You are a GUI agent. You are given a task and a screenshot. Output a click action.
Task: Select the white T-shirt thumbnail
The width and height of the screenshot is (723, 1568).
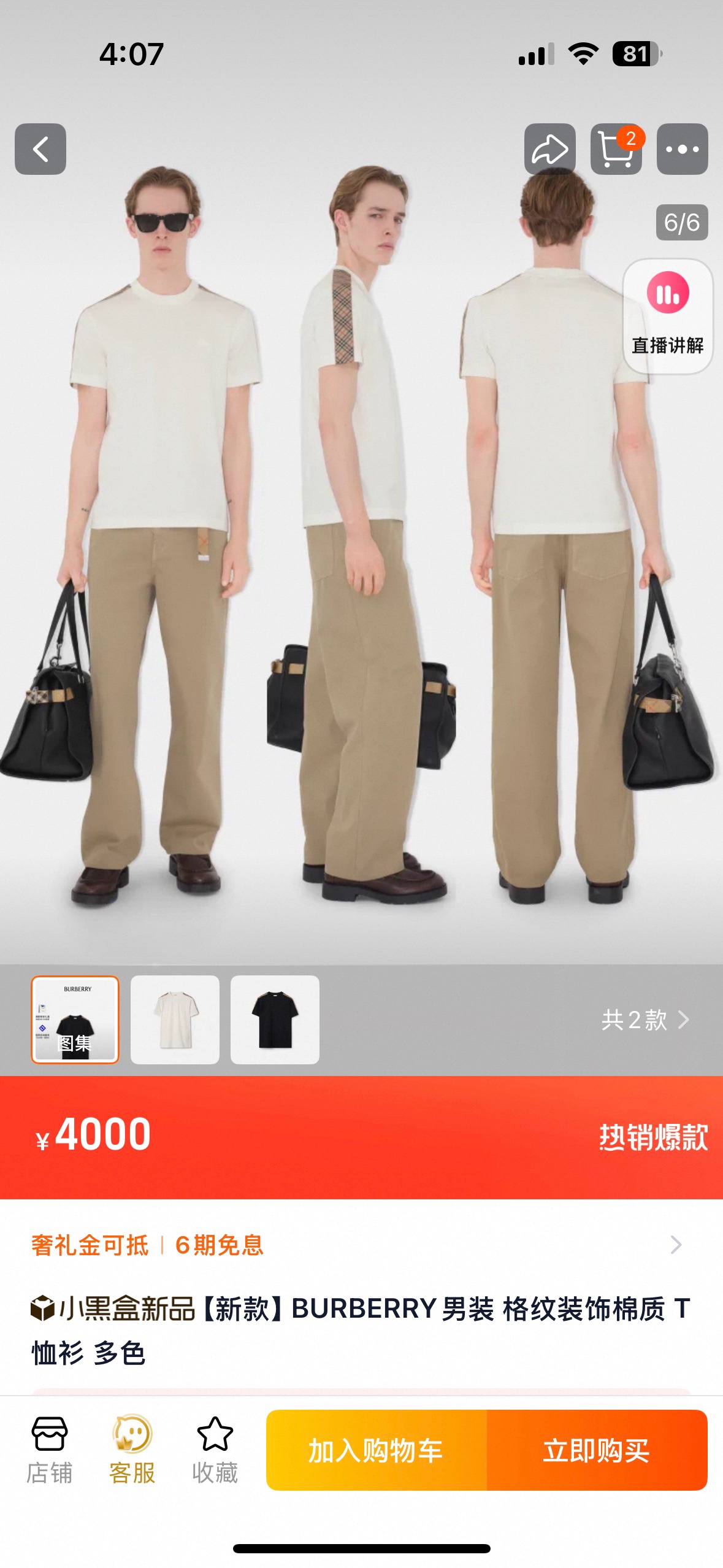coord(175,1020)
